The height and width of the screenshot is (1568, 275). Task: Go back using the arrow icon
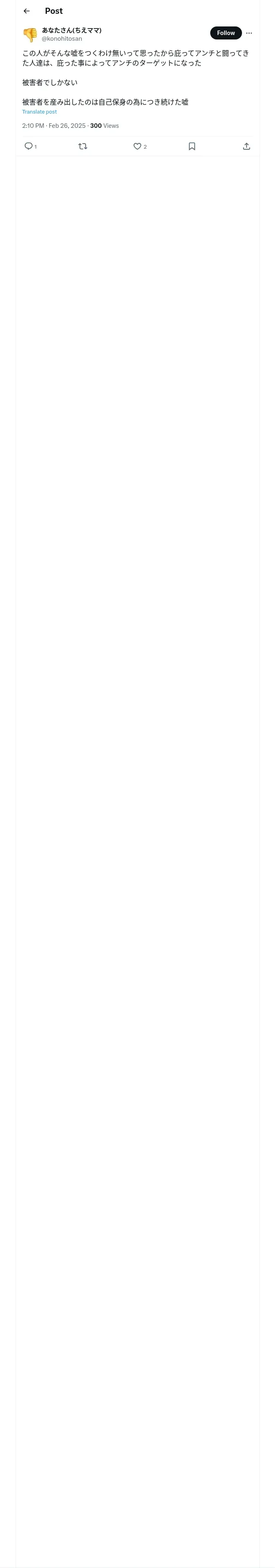(26, 11)
